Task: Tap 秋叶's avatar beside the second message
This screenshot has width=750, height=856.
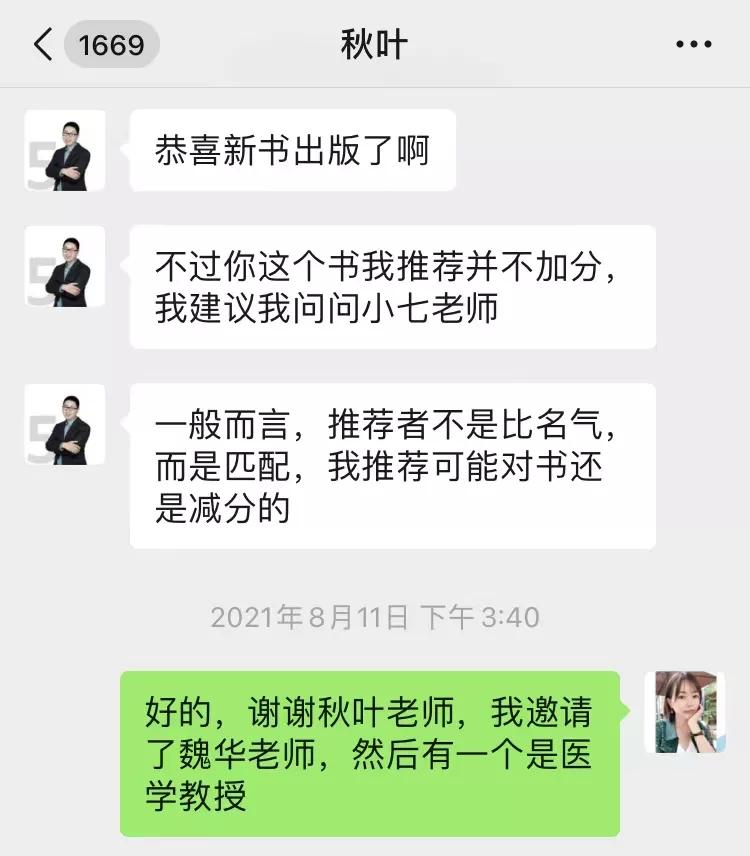Action: 64,268
